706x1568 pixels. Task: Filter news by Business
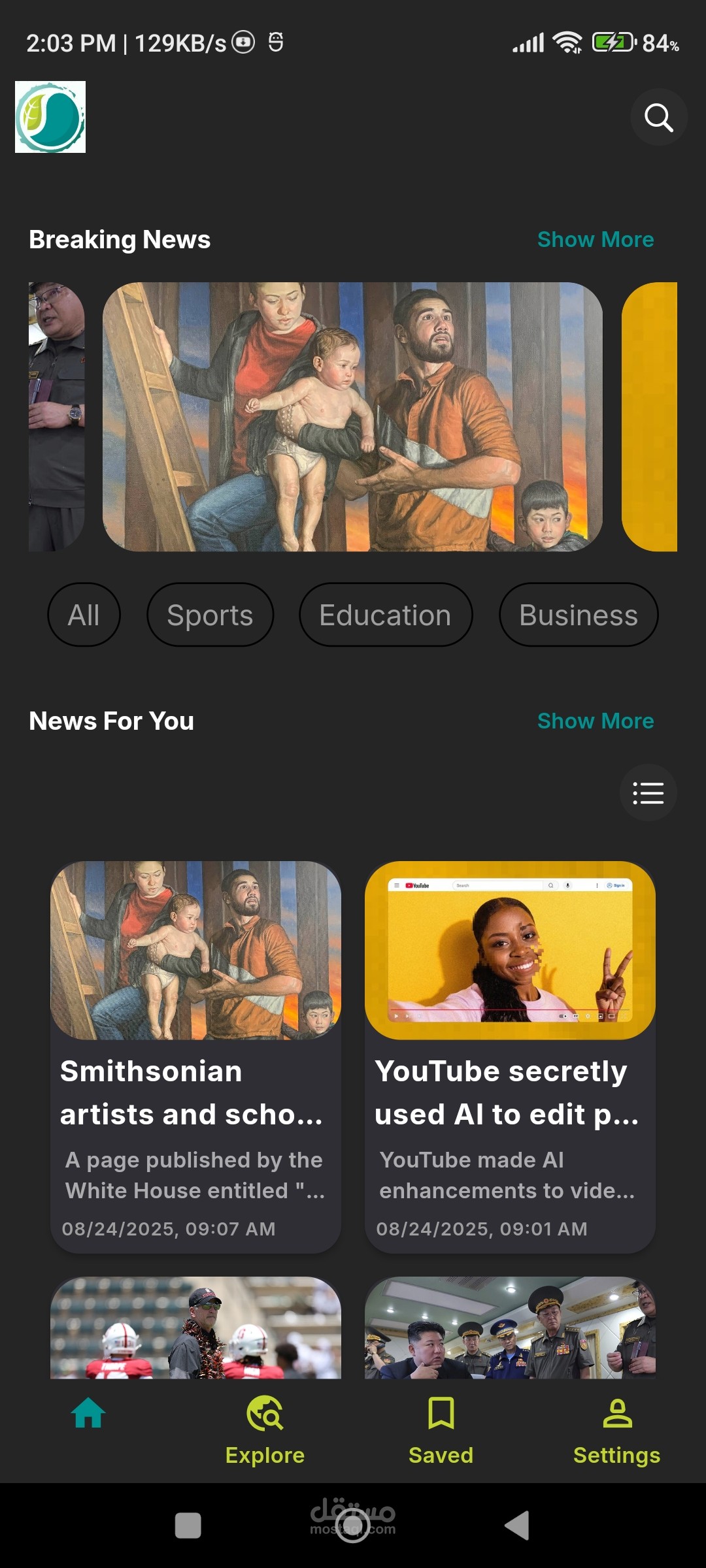tap(579, 615)
